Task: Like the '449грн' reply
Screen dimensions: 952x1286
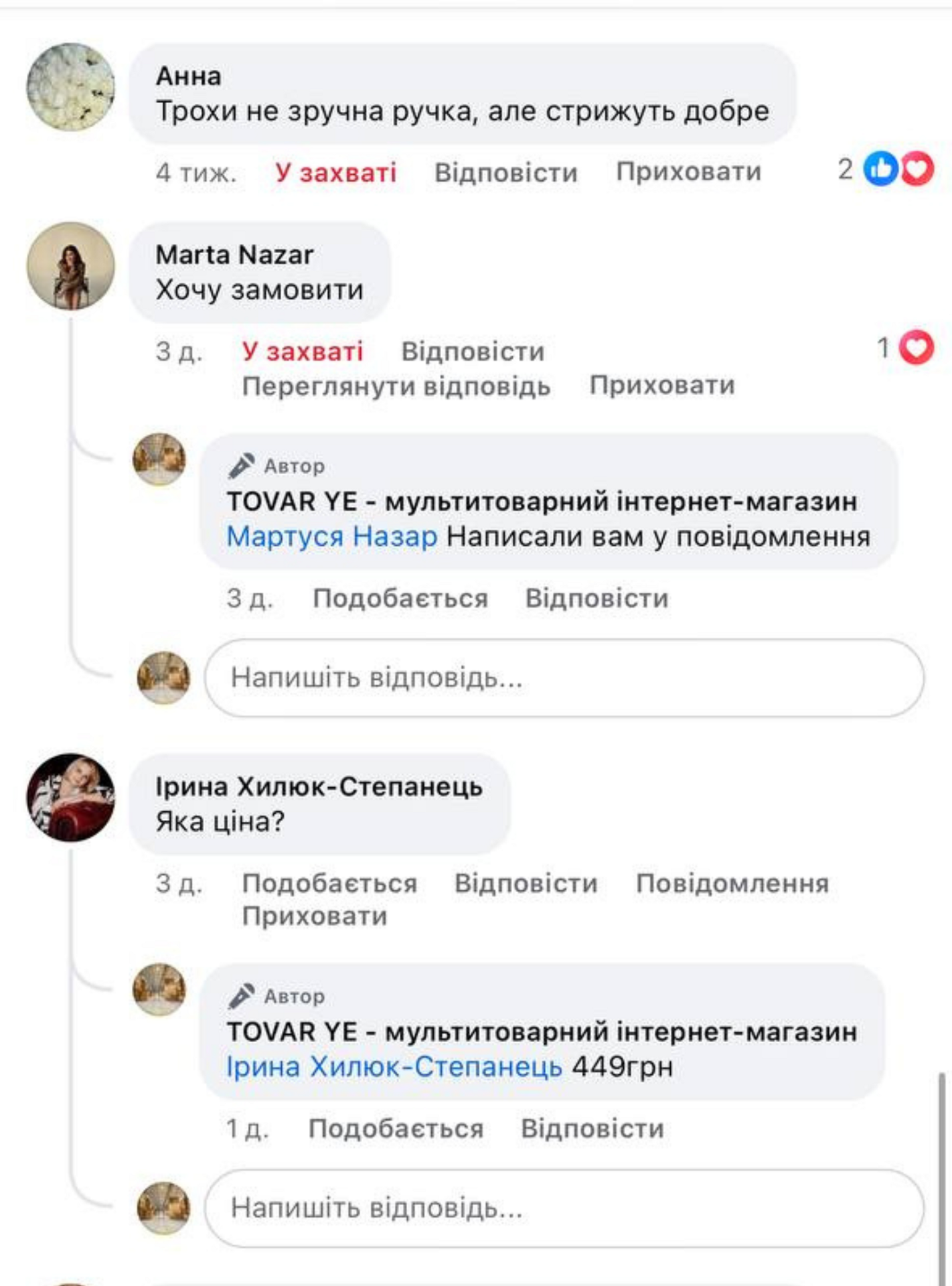Action: click(396, 1129)
